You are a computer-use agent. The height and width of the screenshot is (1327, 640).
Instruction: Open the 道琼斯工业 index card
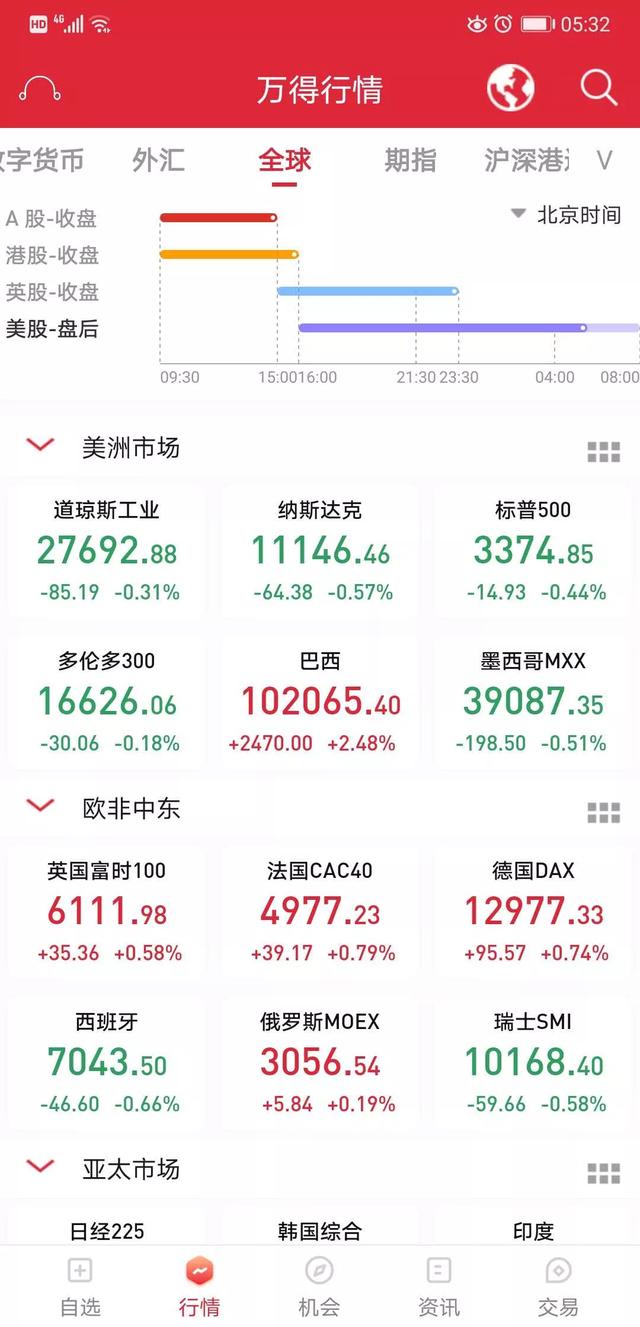click(107, 550)
